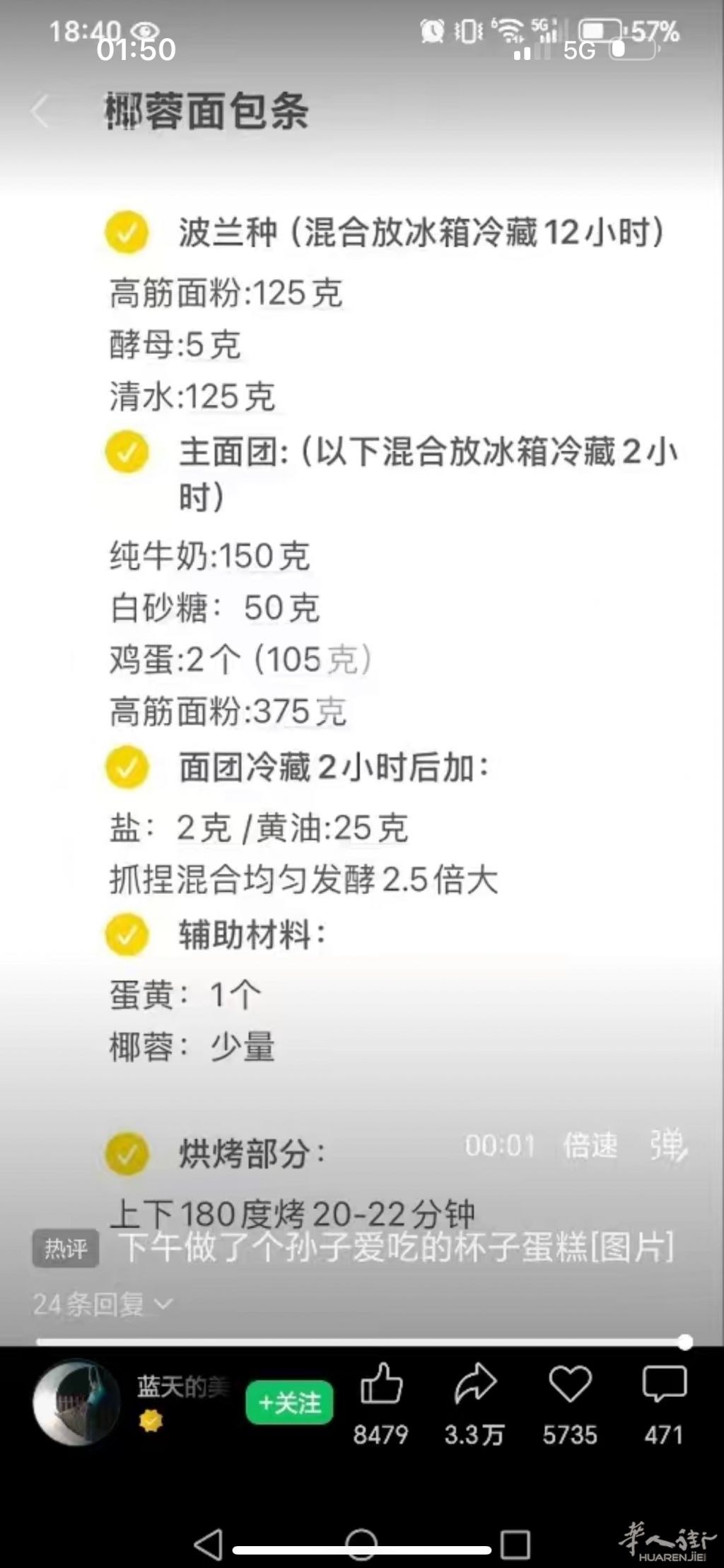724x1568 pixels.
Task: Go to the home screen via the circle button
Action: click(x=361, y=1544)
